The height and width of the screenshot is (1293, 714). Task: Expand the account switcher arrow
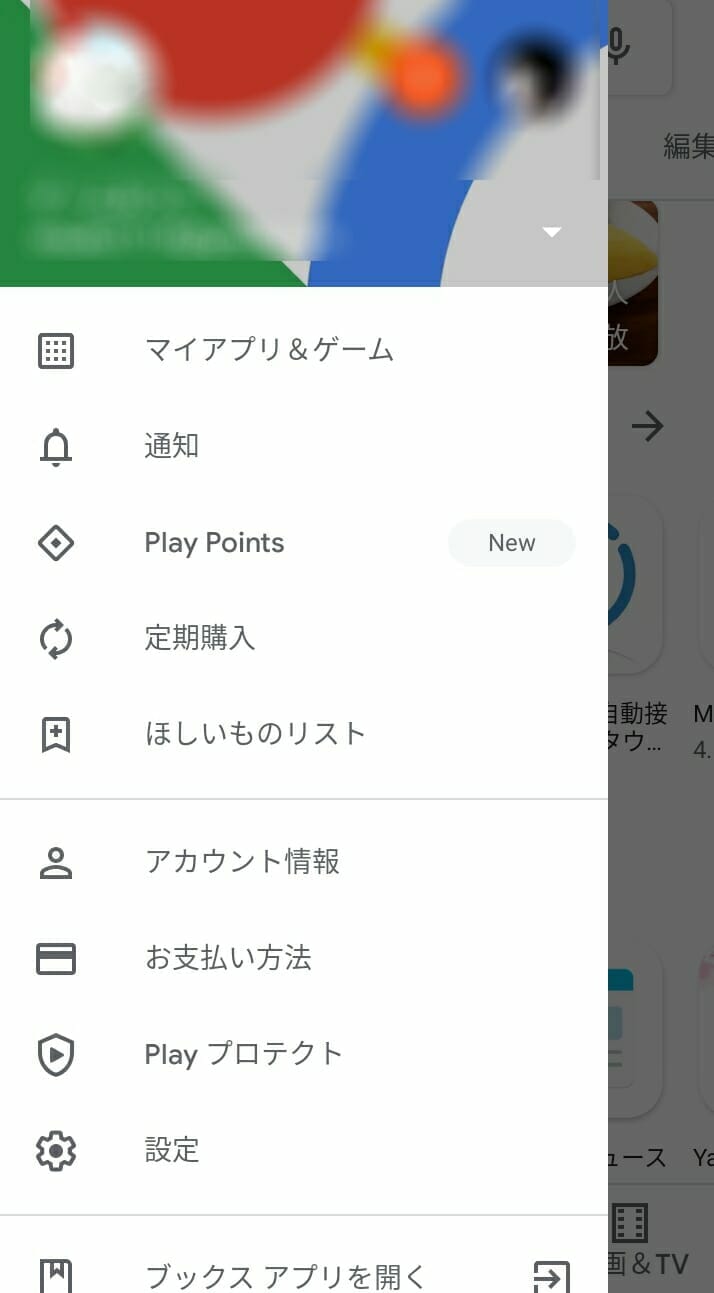point(552,232)
